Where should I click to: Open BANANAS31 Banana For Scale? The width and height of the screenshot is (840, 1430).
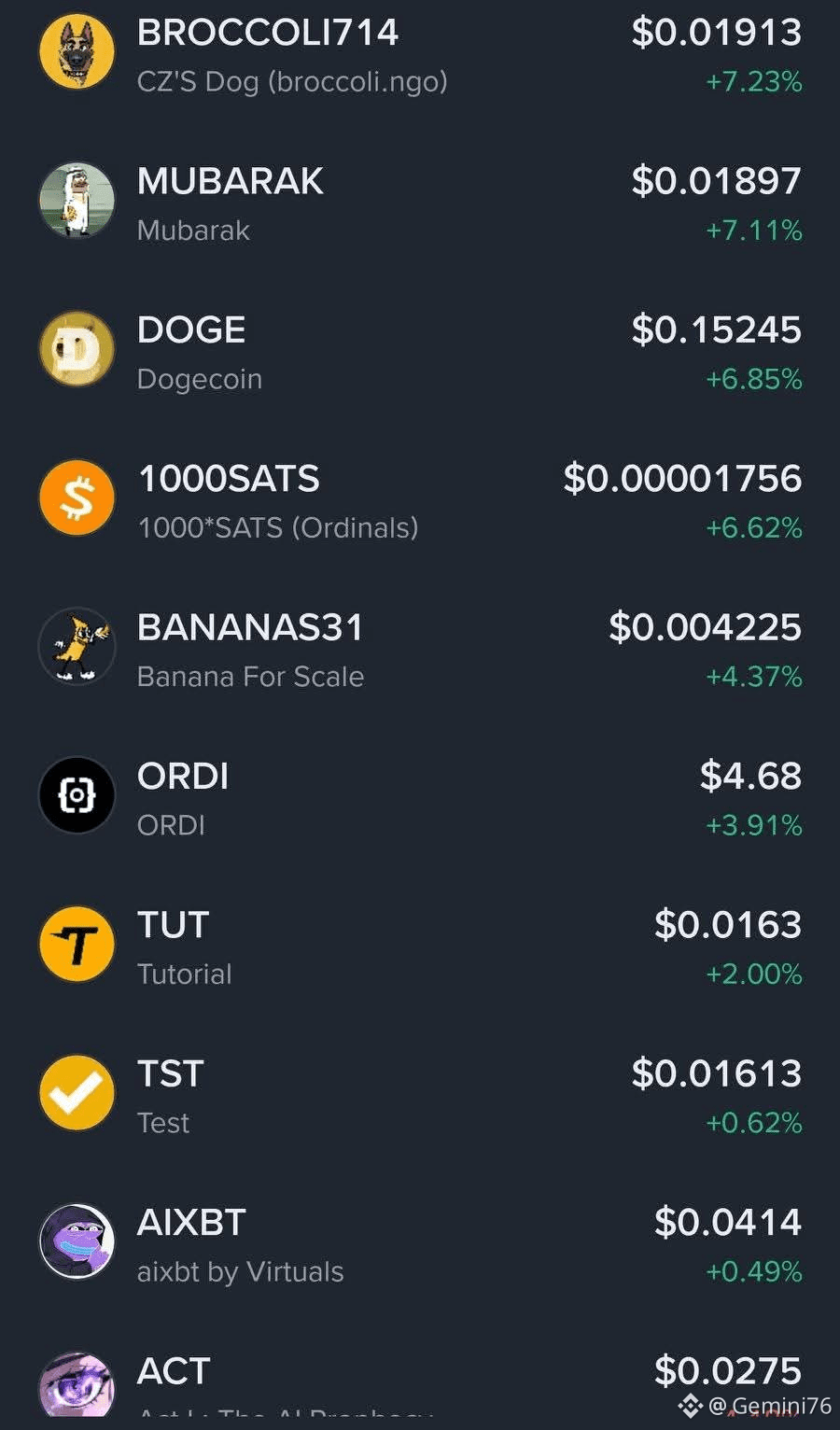pos(420,649)
